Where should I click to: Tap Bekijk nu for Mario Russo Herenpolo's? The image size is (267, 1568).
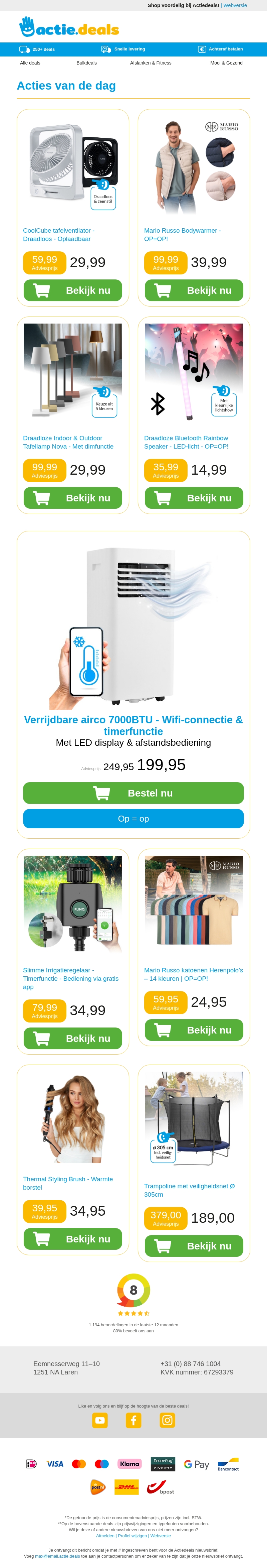[x=193, y=1030]
